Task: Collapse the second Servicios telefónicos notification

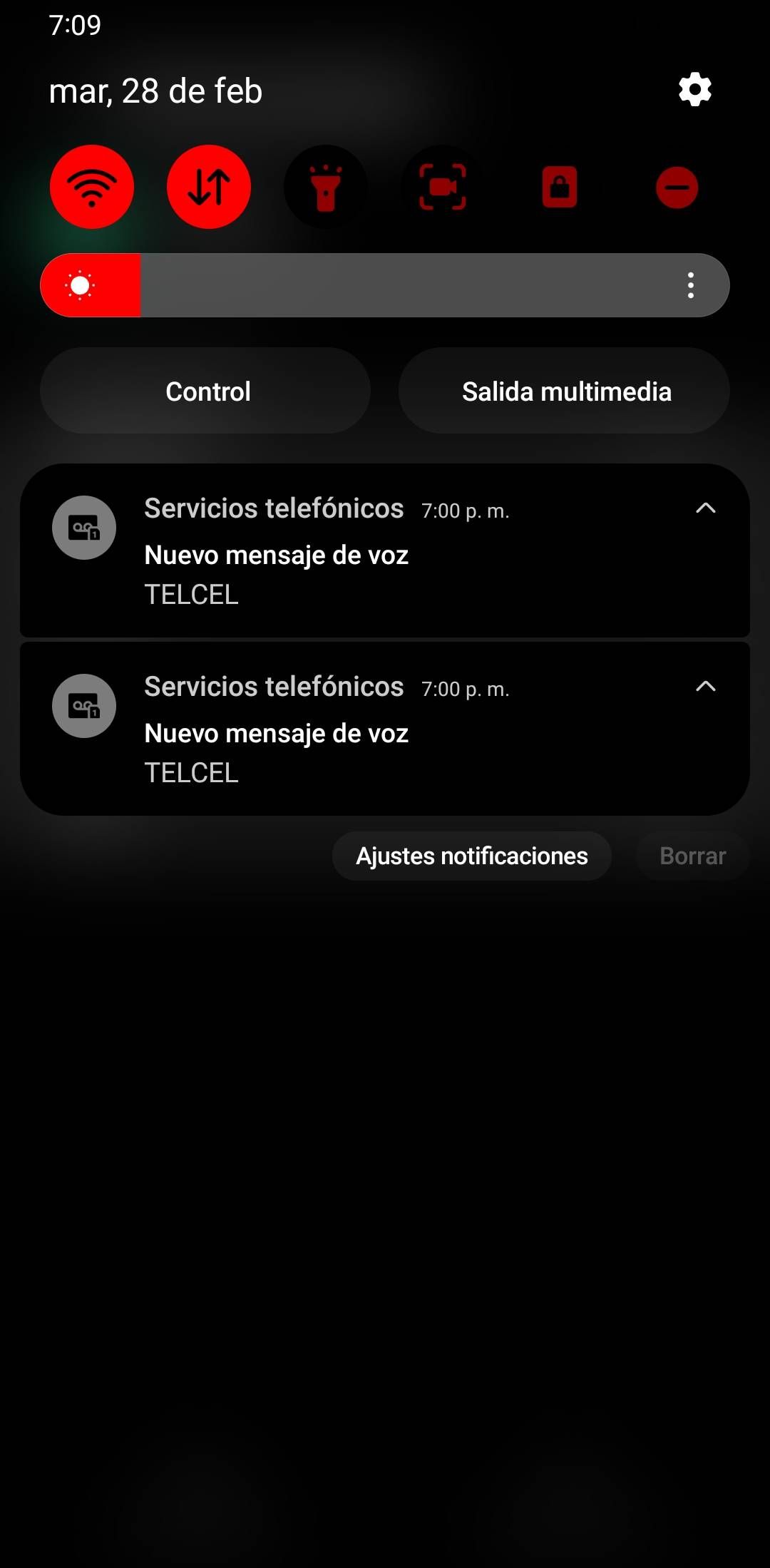Action: coord(705,686)
